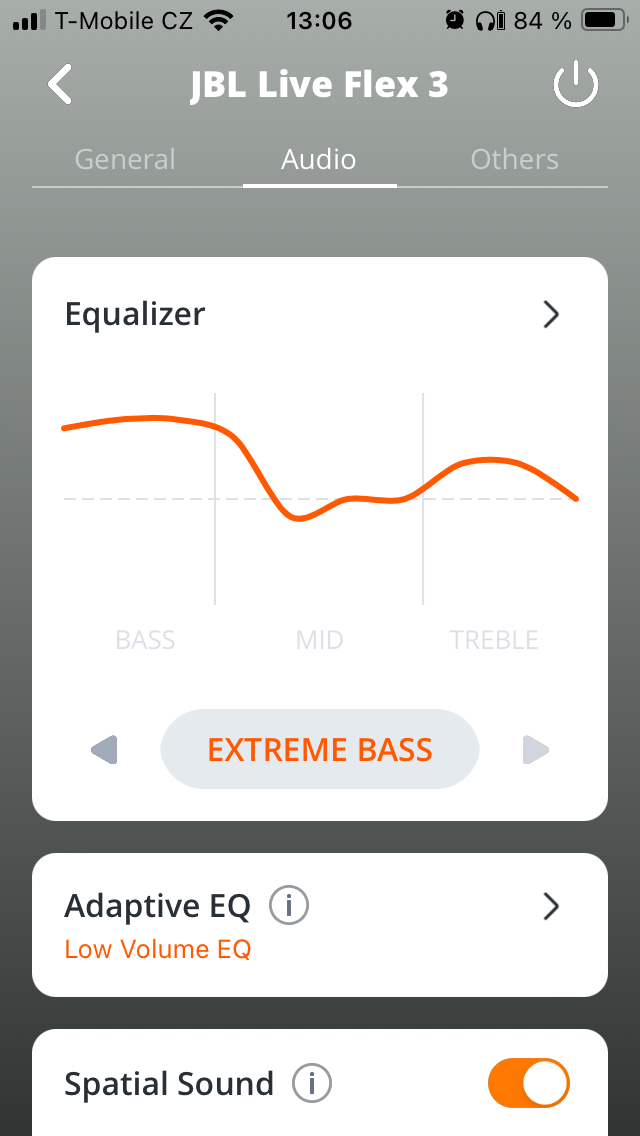Image resolution: width=640 pixels, height=1136 pixels.
Task: Turn off the Spatial Sound switch
Action: click(528, 1084)
